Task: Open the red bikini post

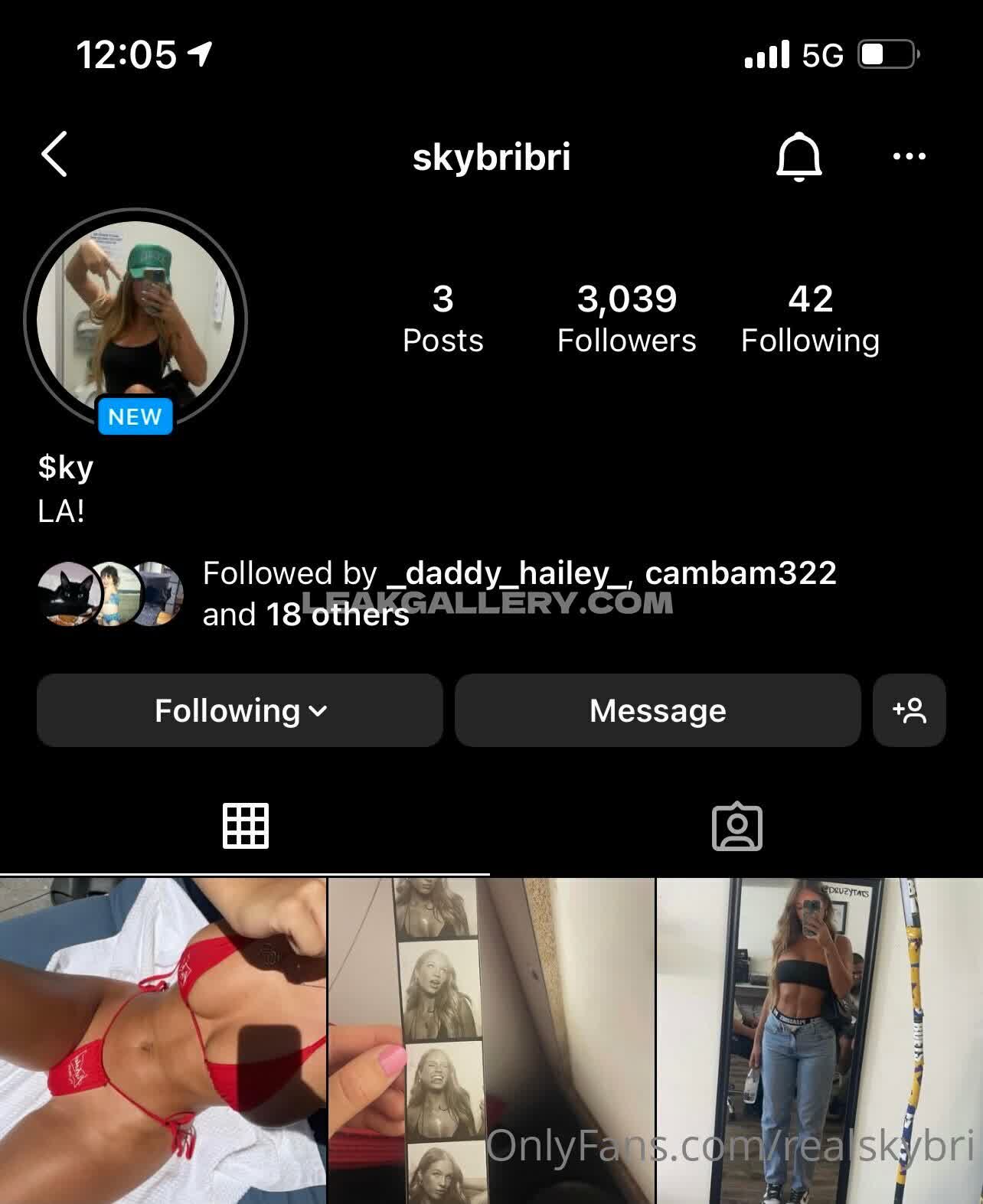Action: coord(162,1041)
